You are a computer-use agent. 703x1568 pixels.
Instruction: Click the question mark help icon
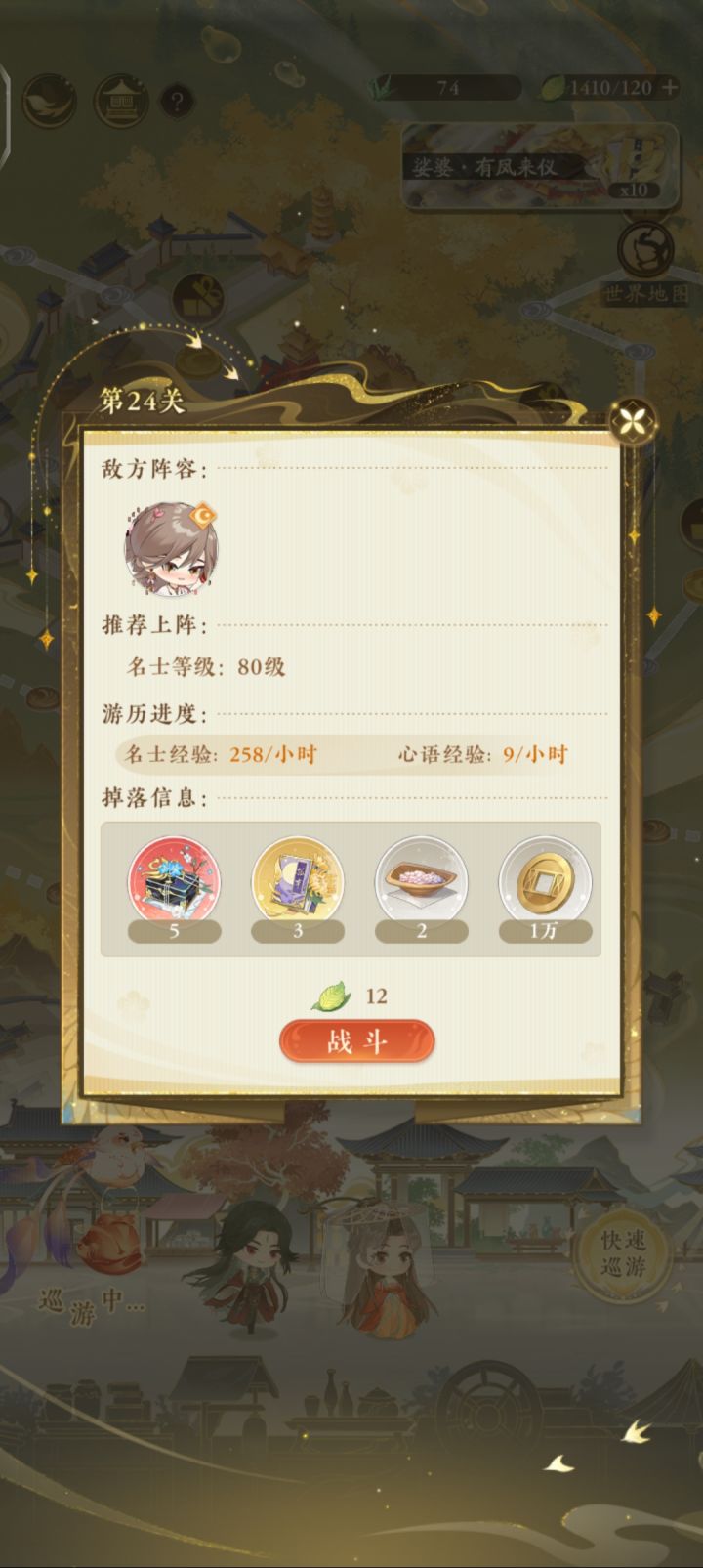click(176, 99)
